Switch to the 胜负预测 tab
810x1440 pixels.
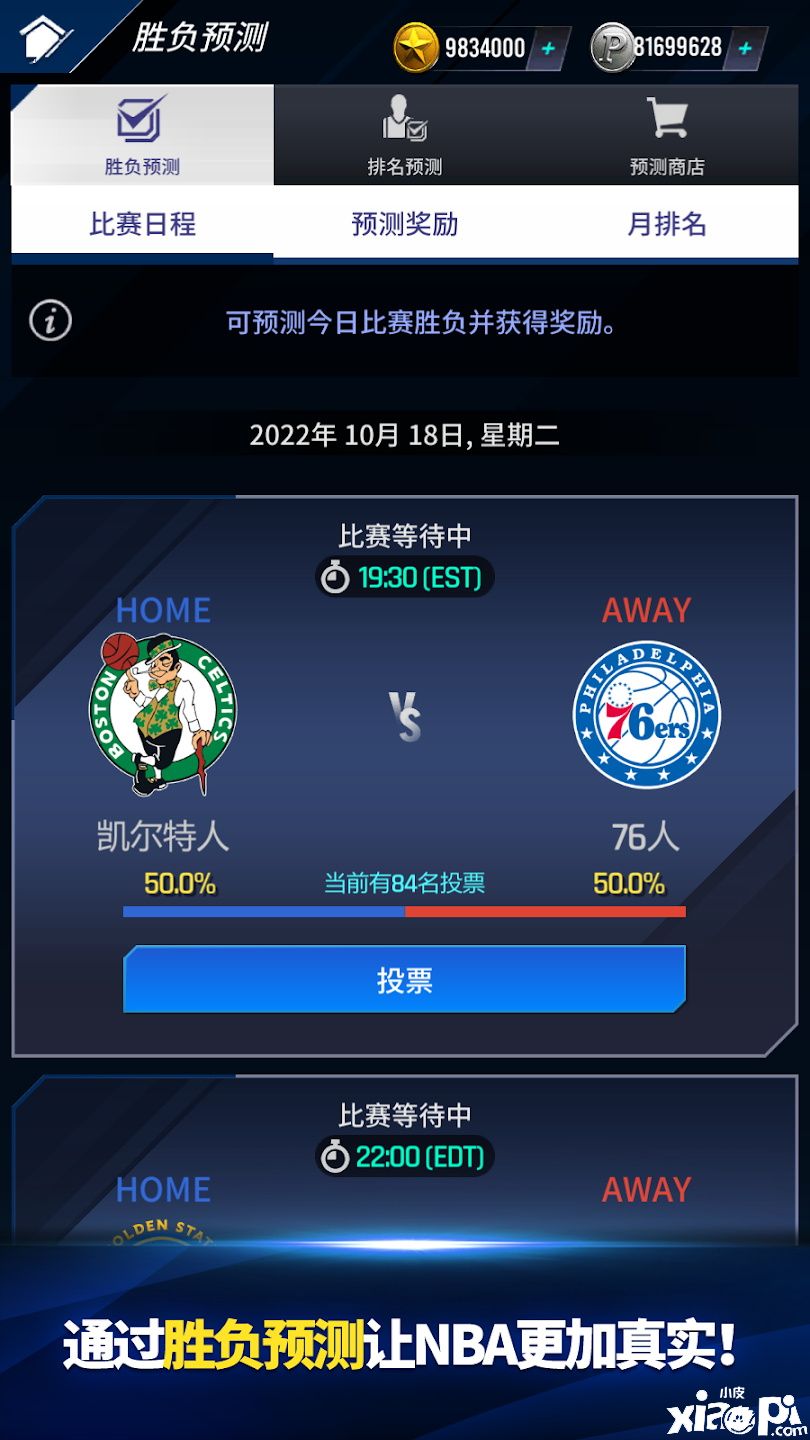[x=142, y=136]
